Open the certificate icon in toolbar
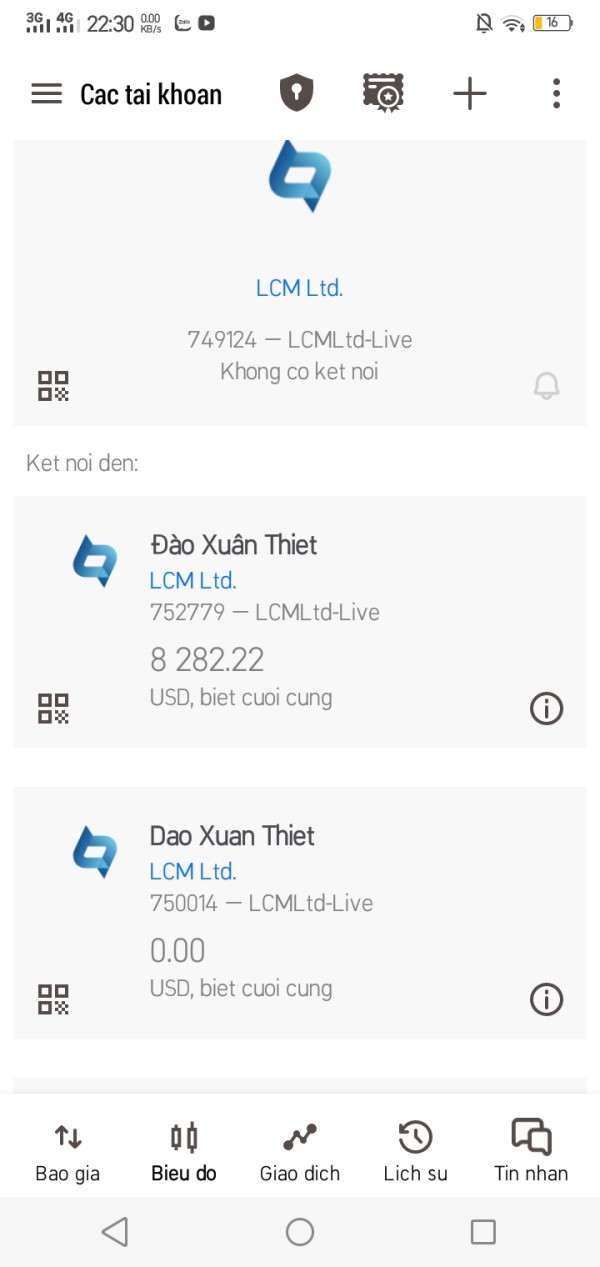The image size is (600, 1267). pos(383,94)
